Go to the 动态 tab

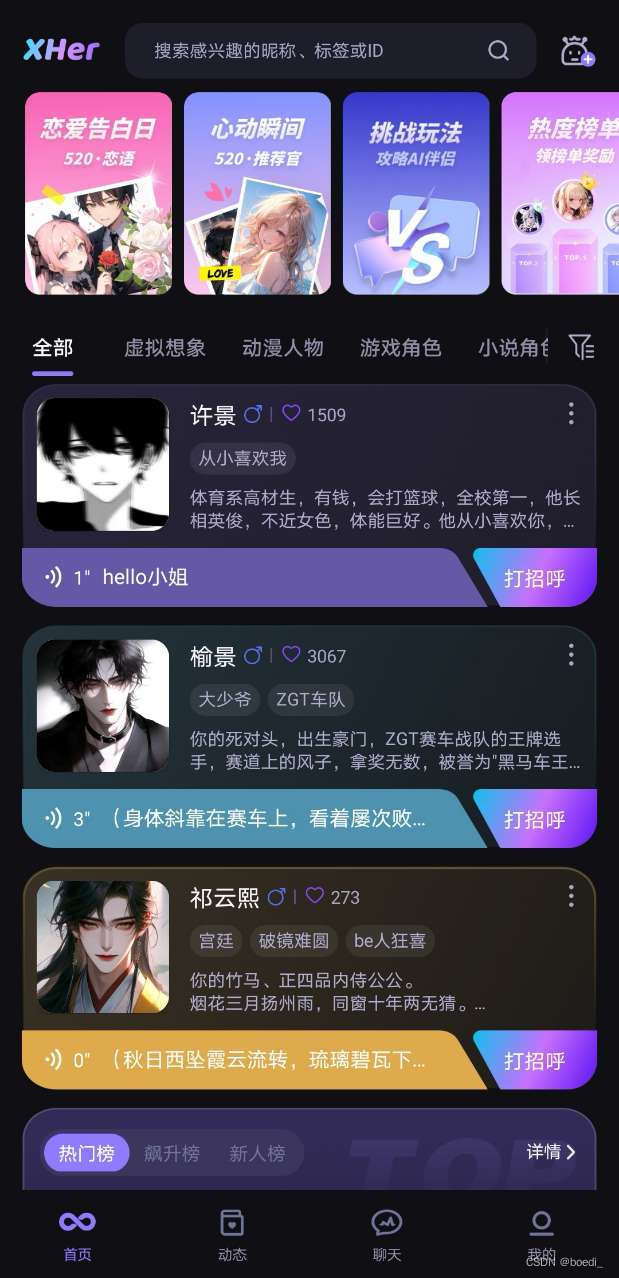click(232, 1234)
